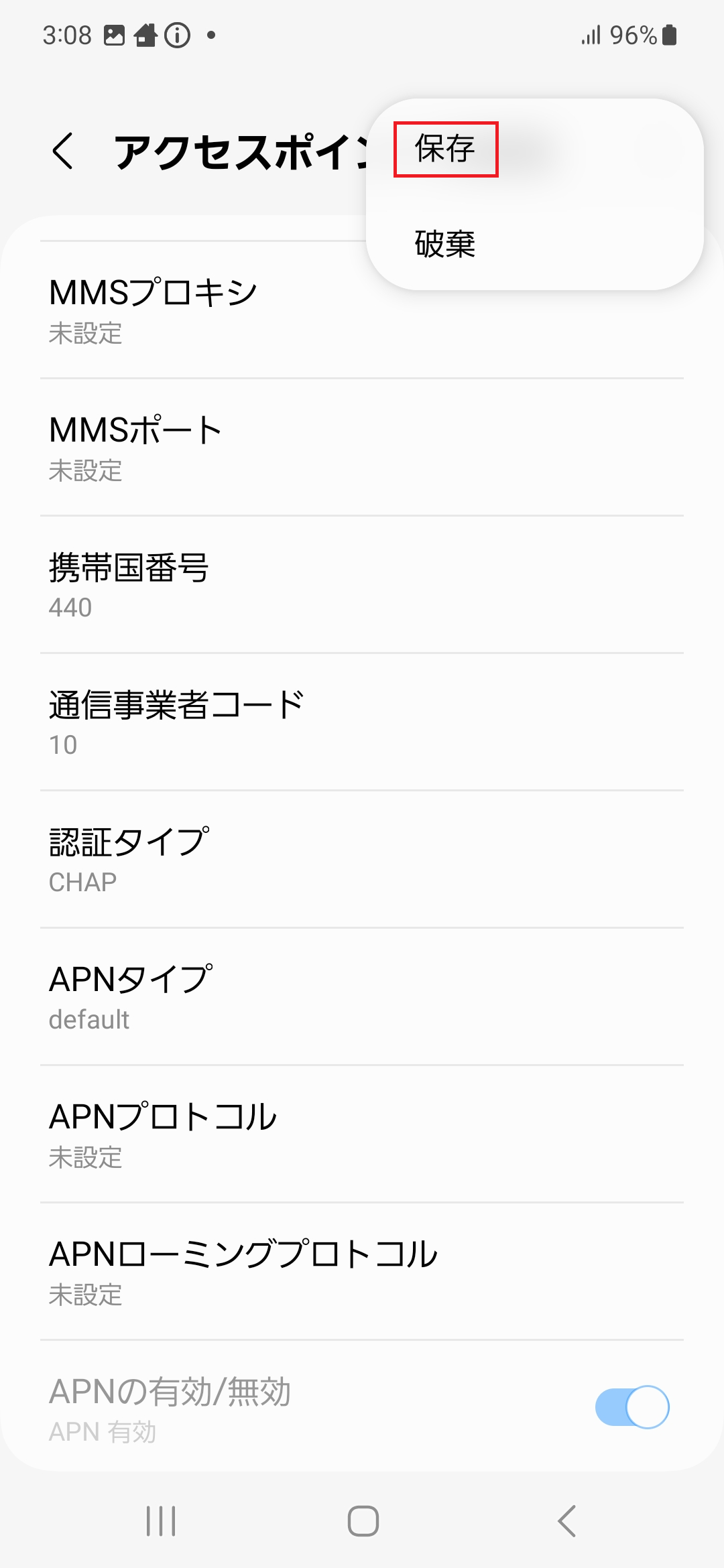Open recent apps from navigation bar
This screenshot has width=724, height=1568.
161,1520
